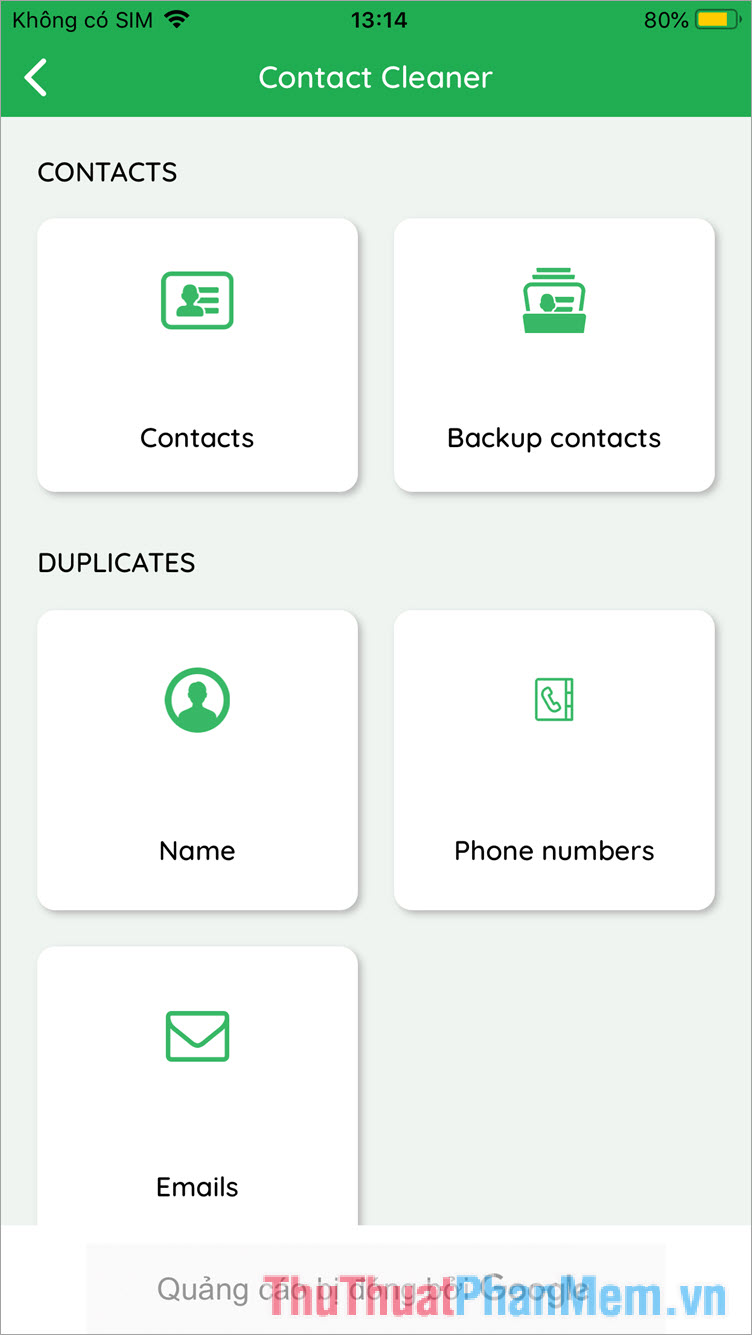
Task: Select the Backup contacts box icon
Action: [553, 300]
